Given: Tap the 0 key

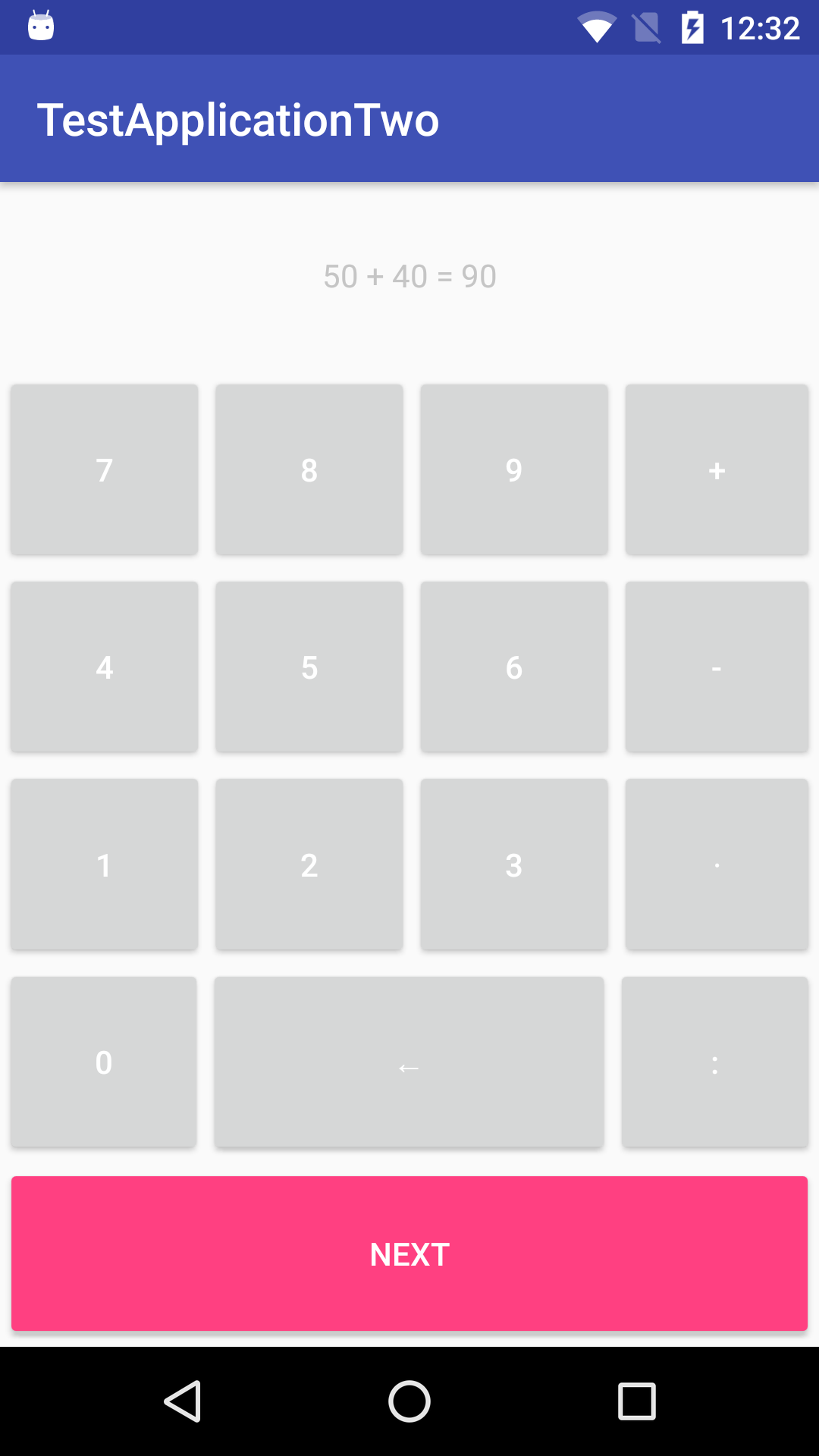Looking at the screenshot, I should coord(104,1062).
